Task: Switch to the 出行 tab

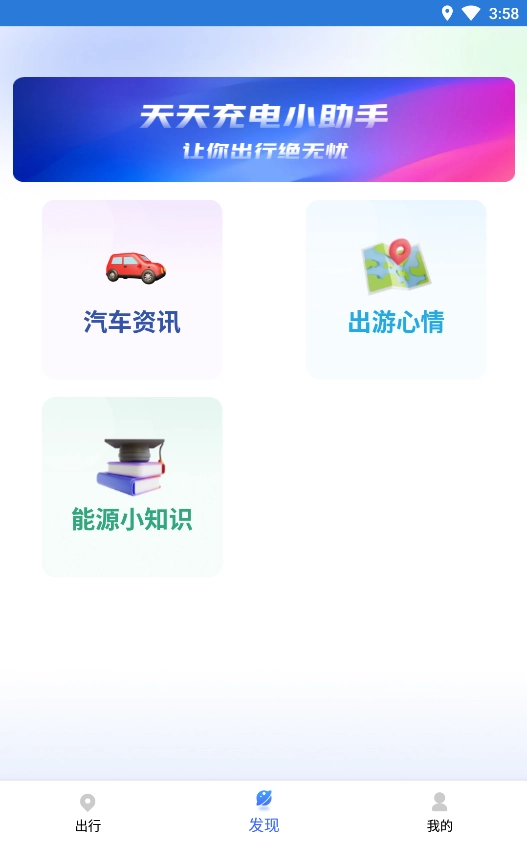Action: tap(88, 812)
